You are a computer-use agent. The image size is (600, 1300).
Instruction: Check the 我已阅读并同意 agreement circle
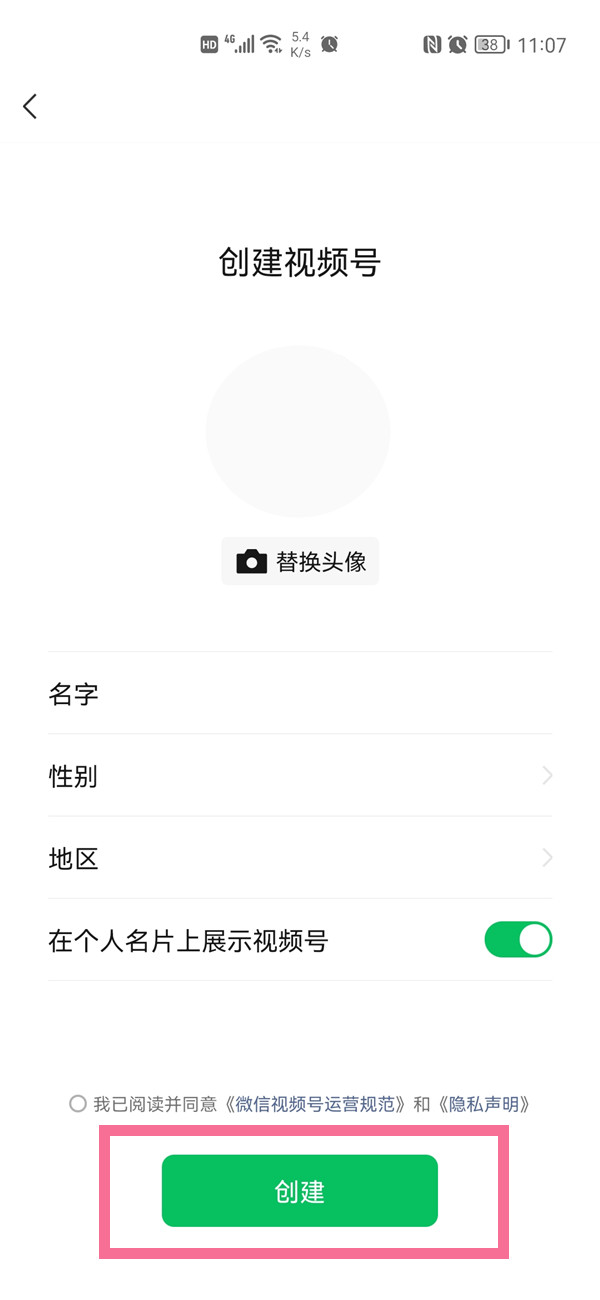78,1104
